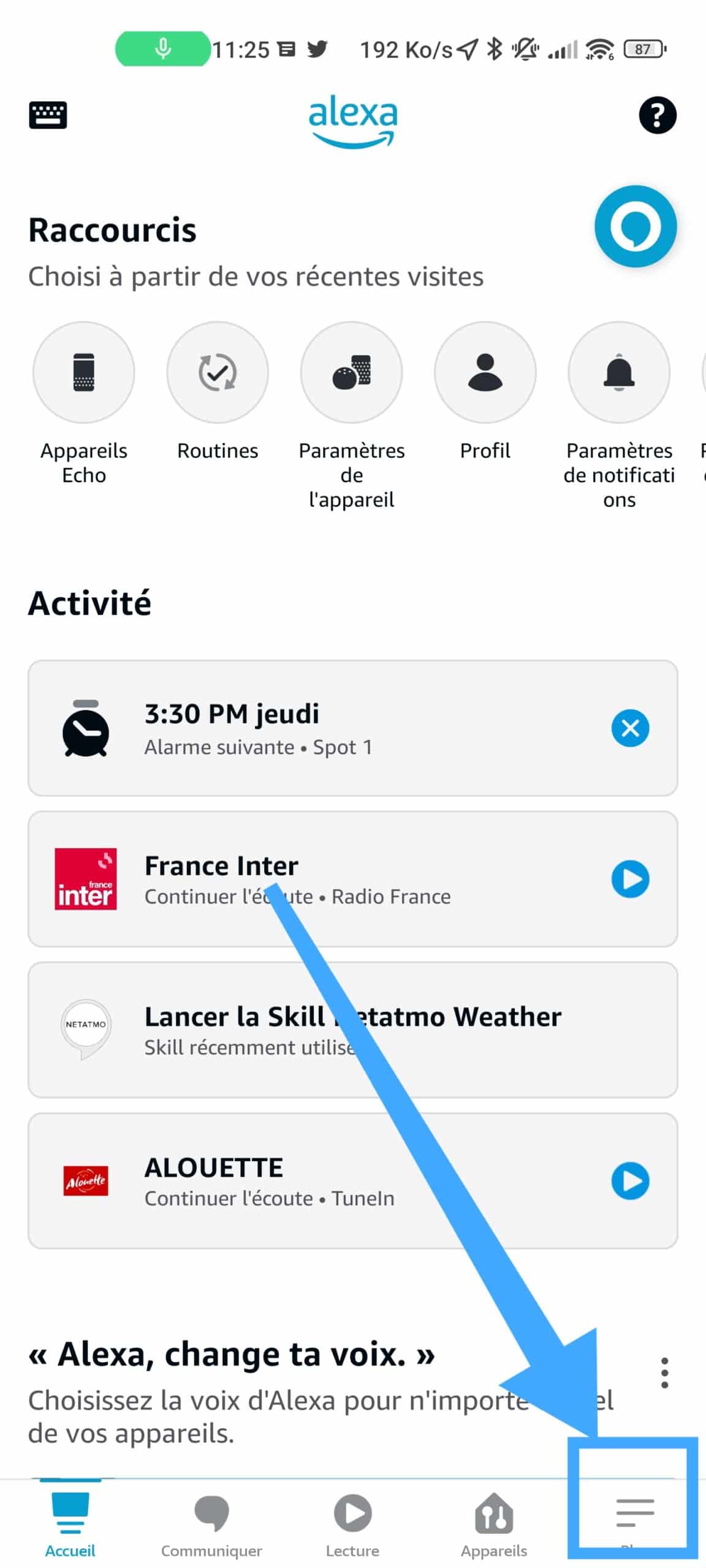706x1568 pixels.
Task: Open the Appareils Echo shortcut
Action: pyautogui.click(x=83, y=404)
